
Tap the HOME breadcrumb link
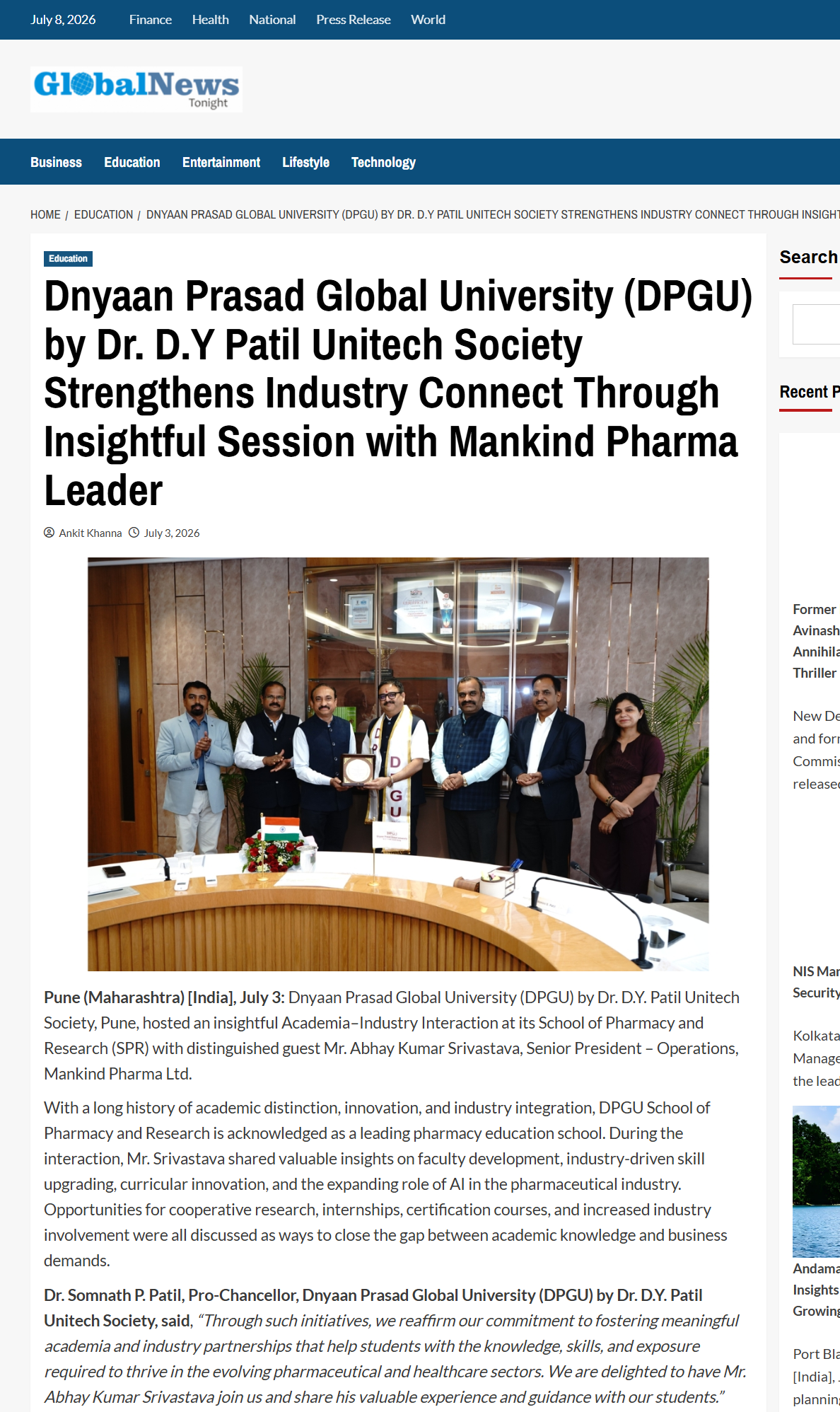tap(45, 214)
